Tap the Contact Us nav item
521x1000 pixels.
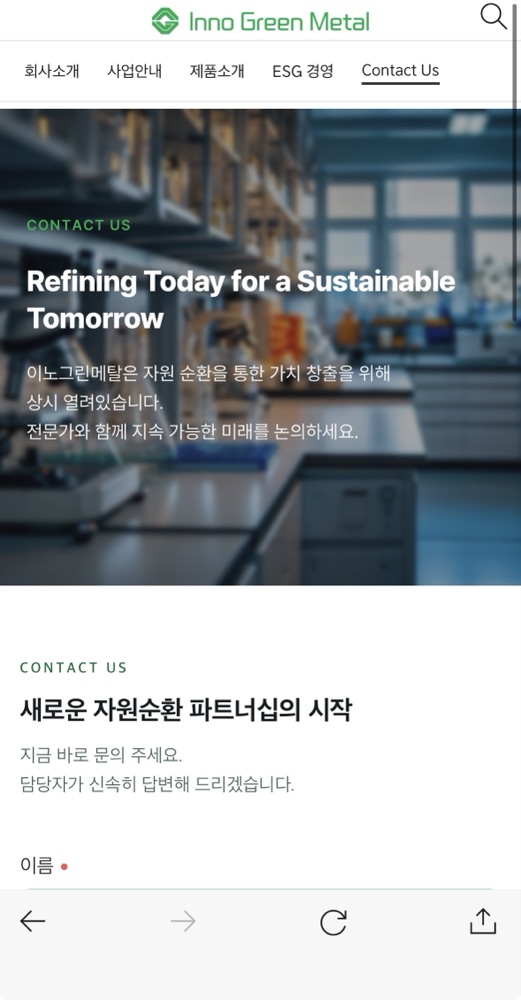400,71
